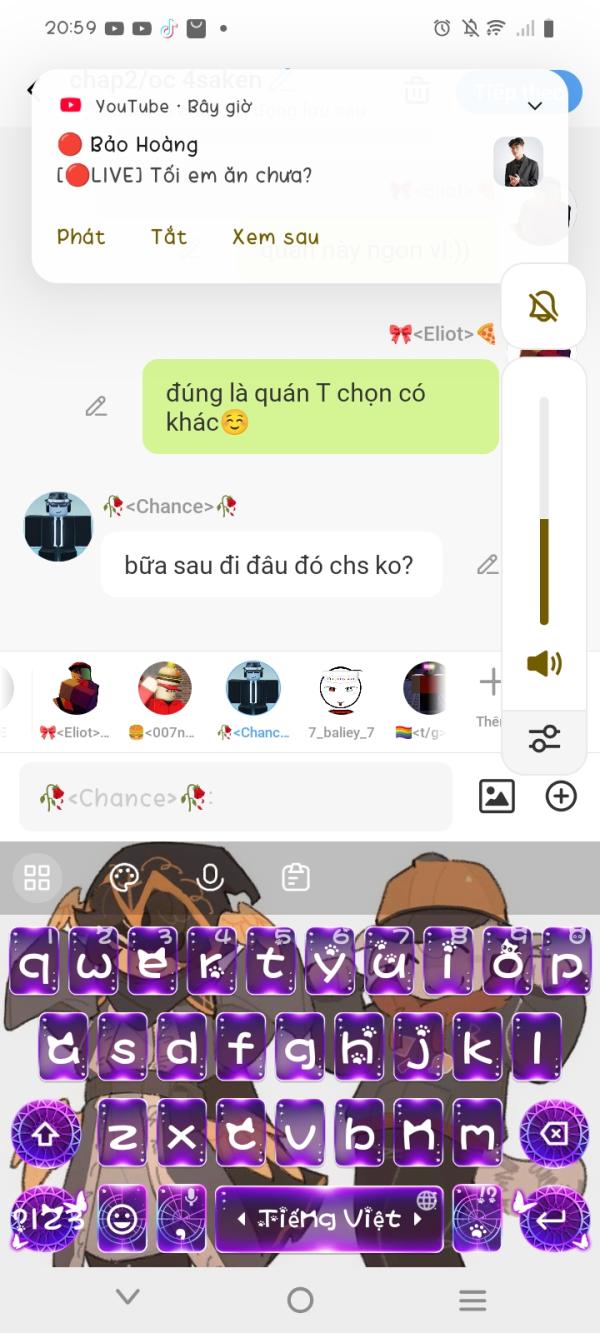Add a new character with the plus

(x=490, y=683)
